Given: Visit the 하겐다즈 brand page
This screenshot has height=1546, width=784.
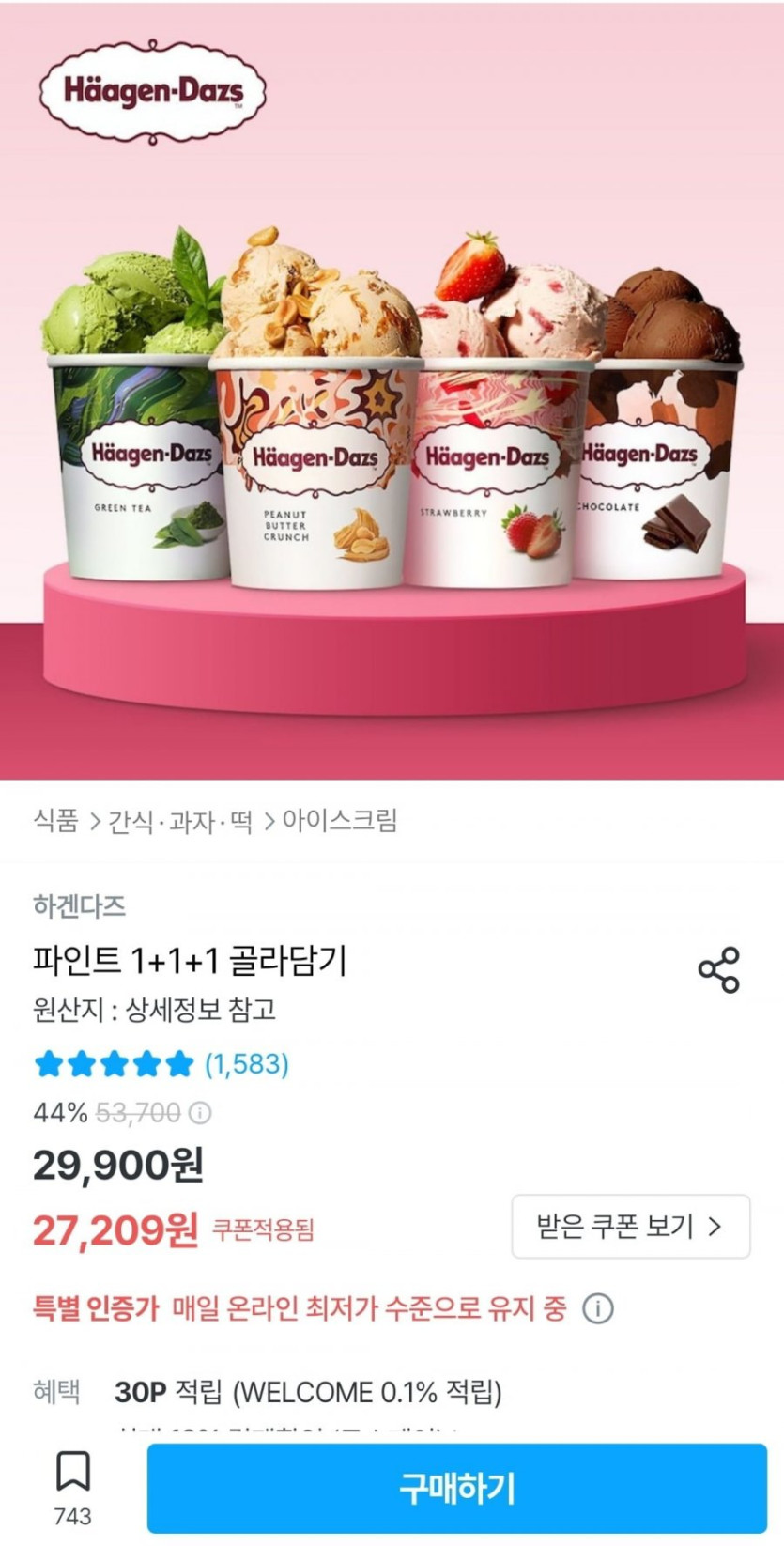Looking at the screenshot, I should 79,906.
